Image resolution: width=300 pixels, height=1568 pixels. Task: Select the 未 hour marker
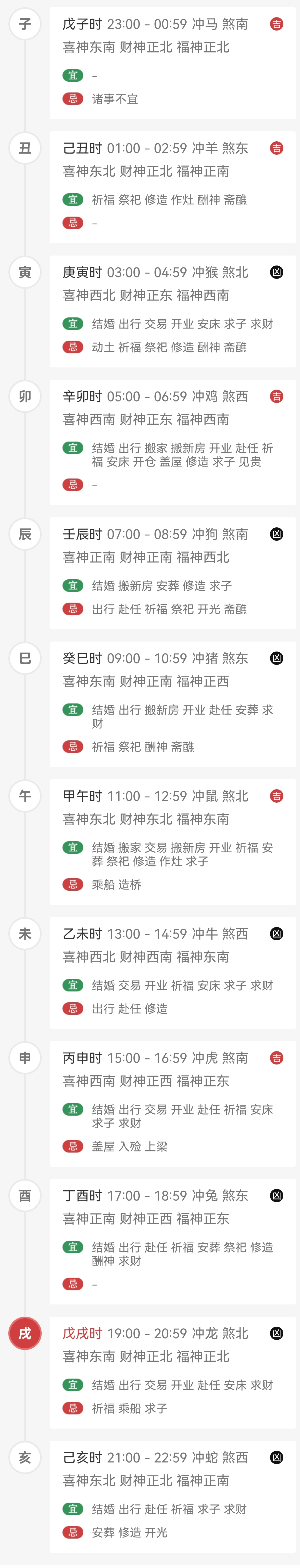[x=25, y=934]
